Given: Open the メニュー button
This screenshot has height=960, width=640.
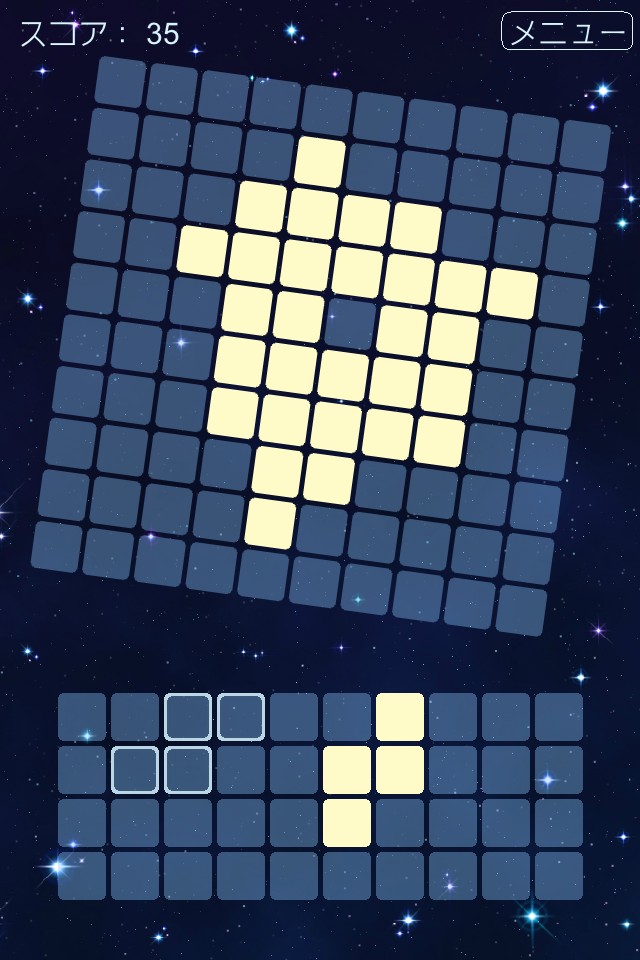Looking at the screenshot, I should pos(566,32).
